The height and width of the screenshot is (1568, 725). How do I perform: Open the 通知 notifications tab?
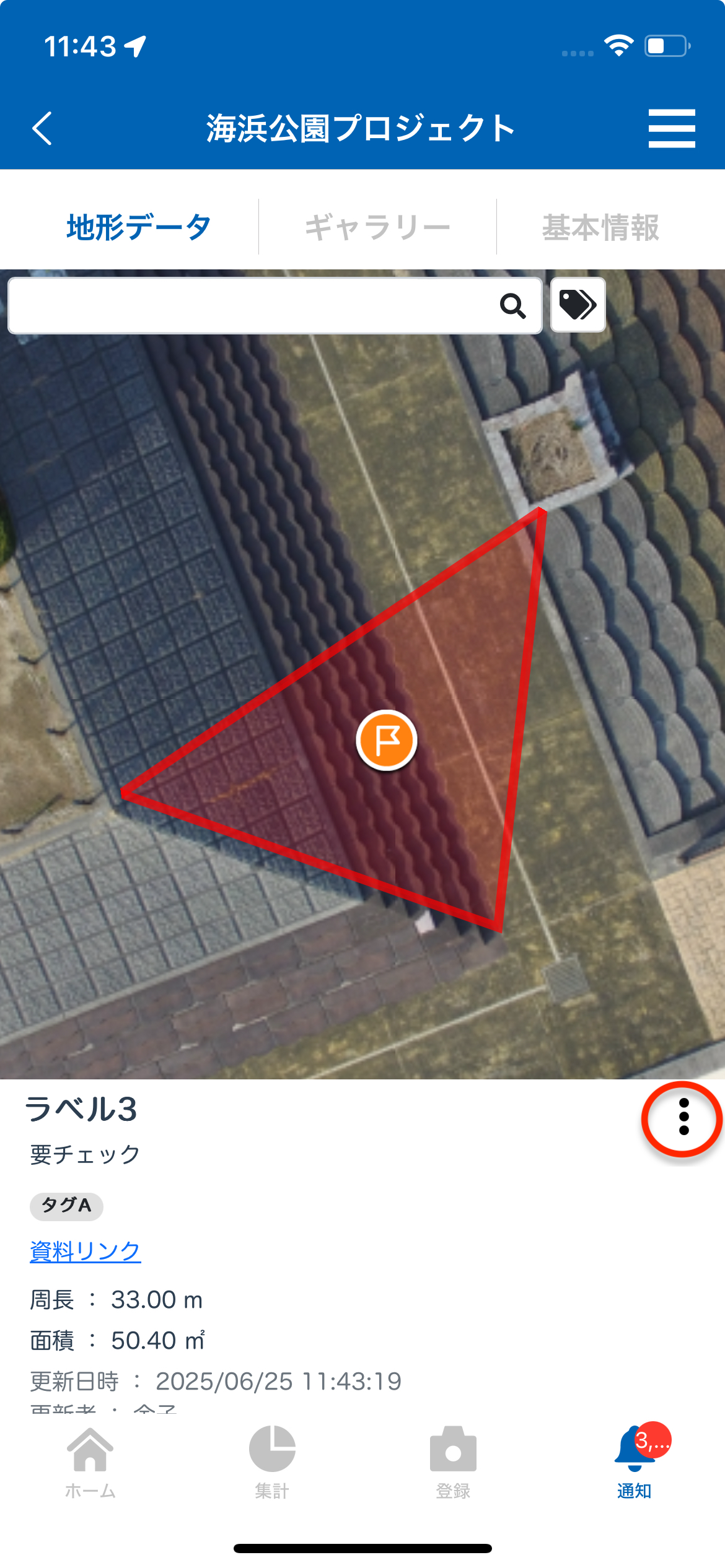click(635, 1463)
